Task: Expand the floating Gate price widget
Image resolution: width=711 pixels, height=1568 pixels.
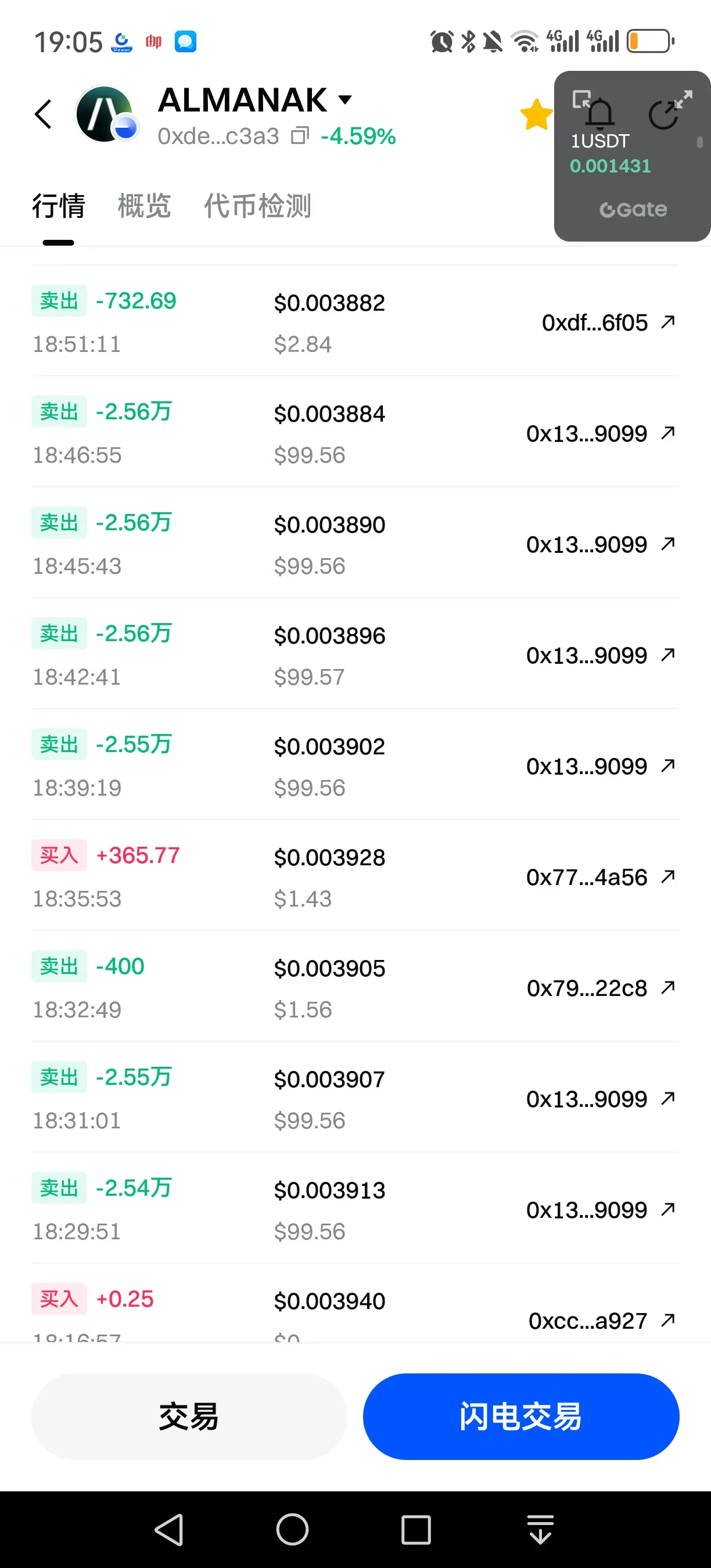Action: (x=684, y=99)
